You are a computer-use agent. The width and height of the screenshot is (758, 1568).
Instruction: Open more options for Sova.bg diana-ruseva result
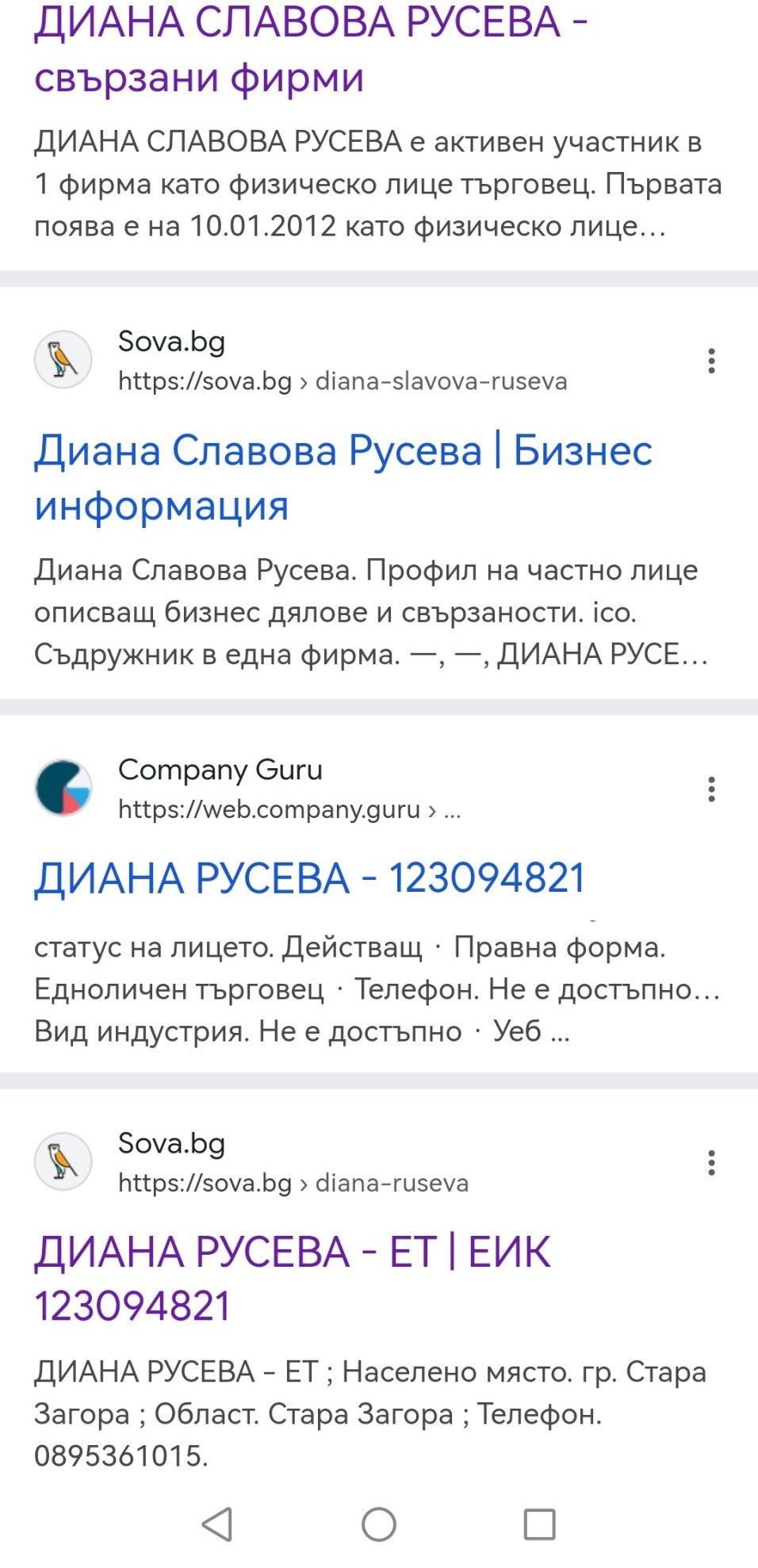point(711,1162)
